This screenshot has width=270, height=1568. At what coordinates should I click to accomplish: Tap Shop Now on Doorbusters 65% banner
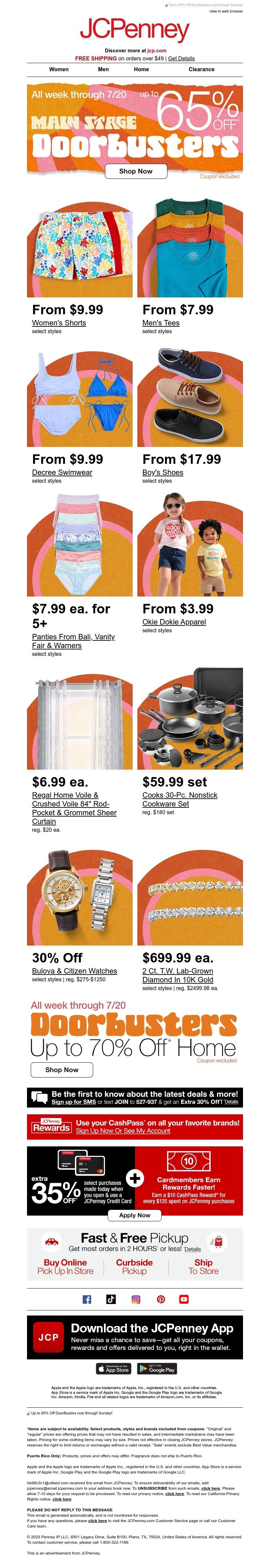(135, 171)
